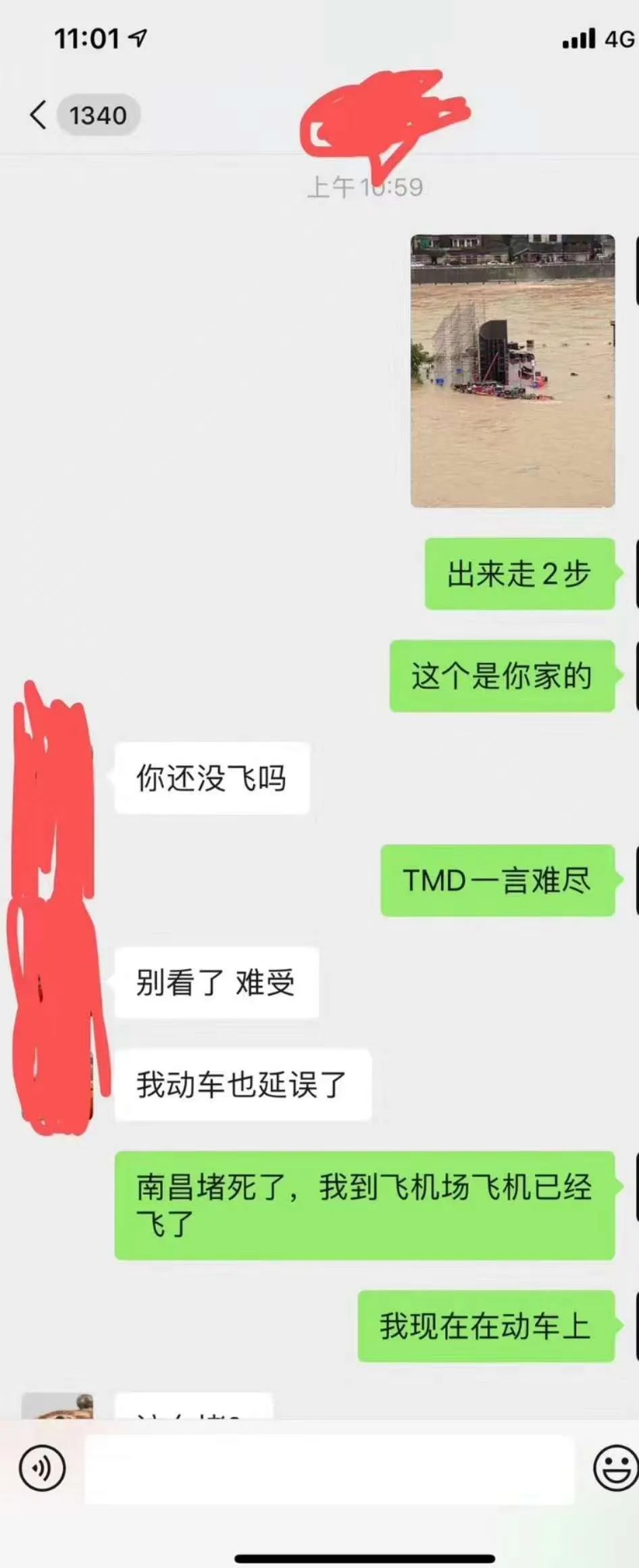Viewport: 639px width, 1568px height.
Task: Go back to the chat list
Action: tap(39, 115)
